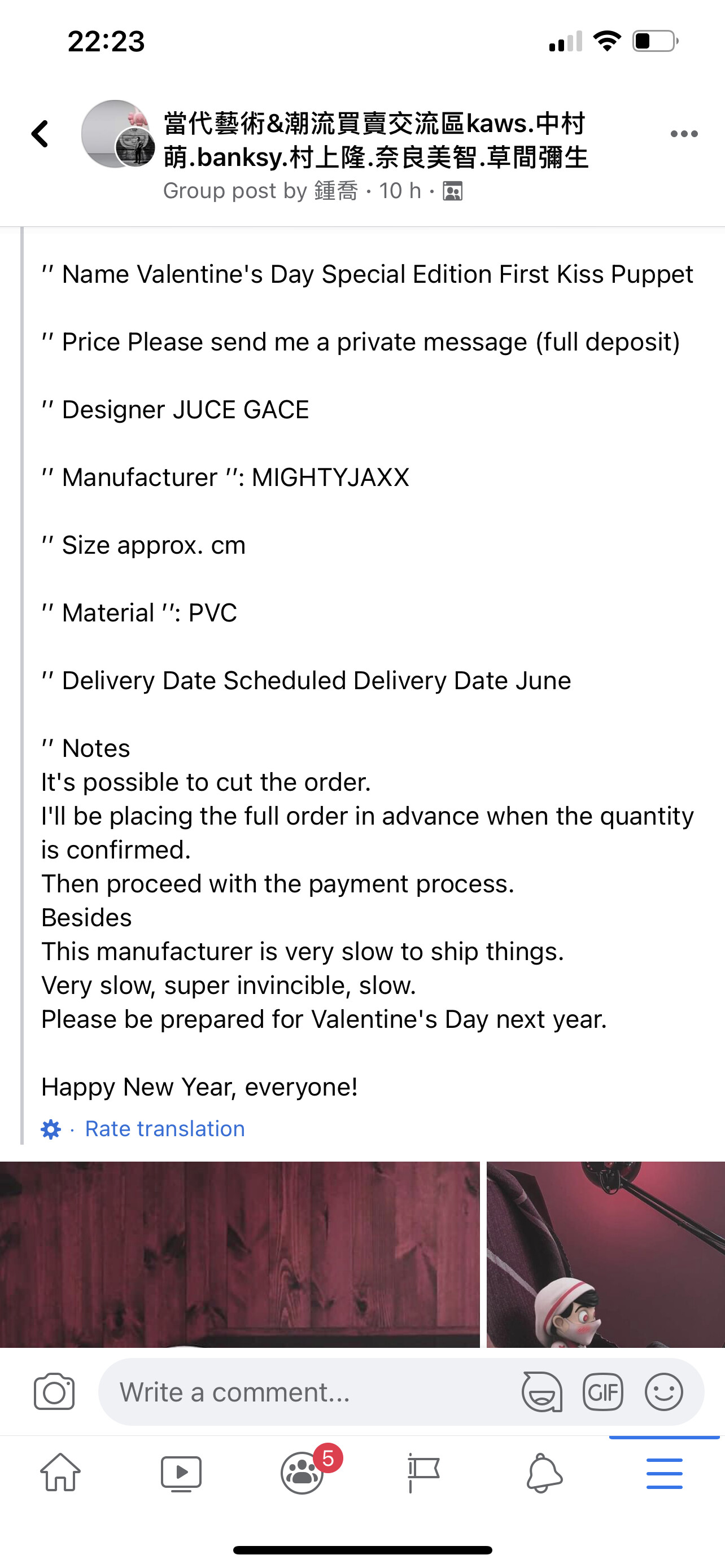Switch to the Home tab
The height and width of the screenshot is (1568, 725).
(x=60, y=1473)
